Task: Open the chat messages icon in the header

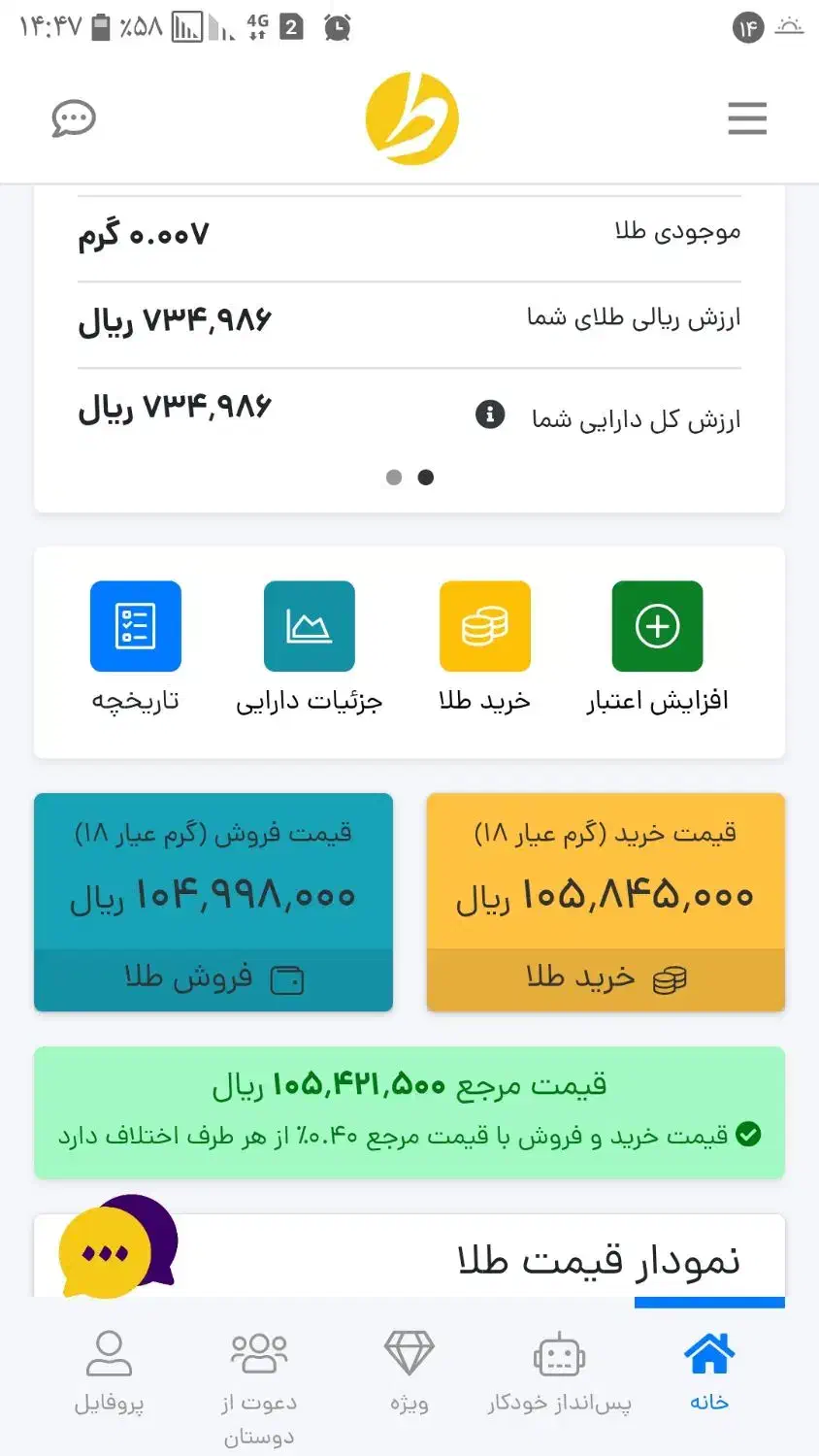Action: pyautogui.click(x=73, y=118)
